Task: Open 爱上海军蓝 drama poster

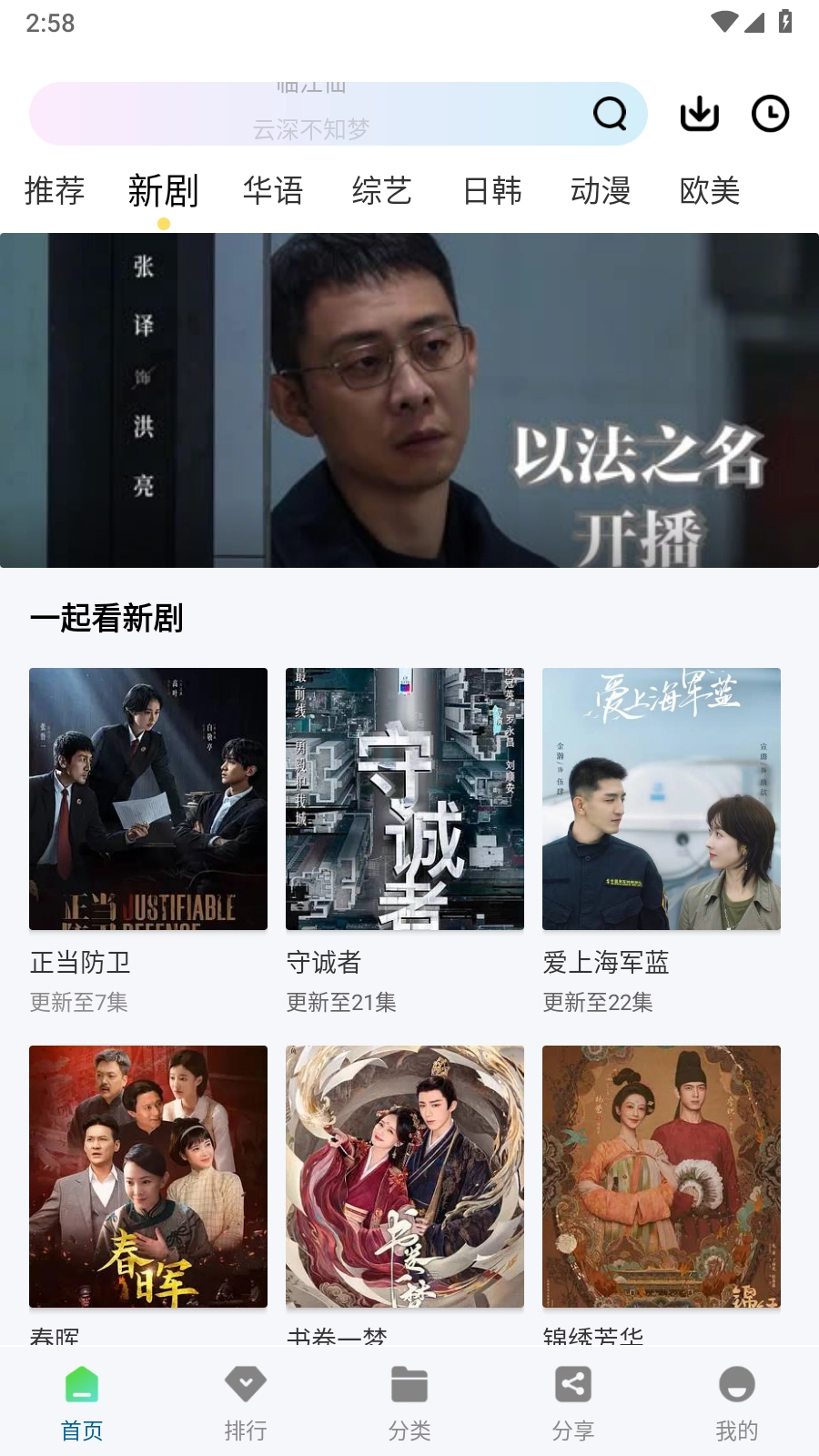Action: coord(661,798)
